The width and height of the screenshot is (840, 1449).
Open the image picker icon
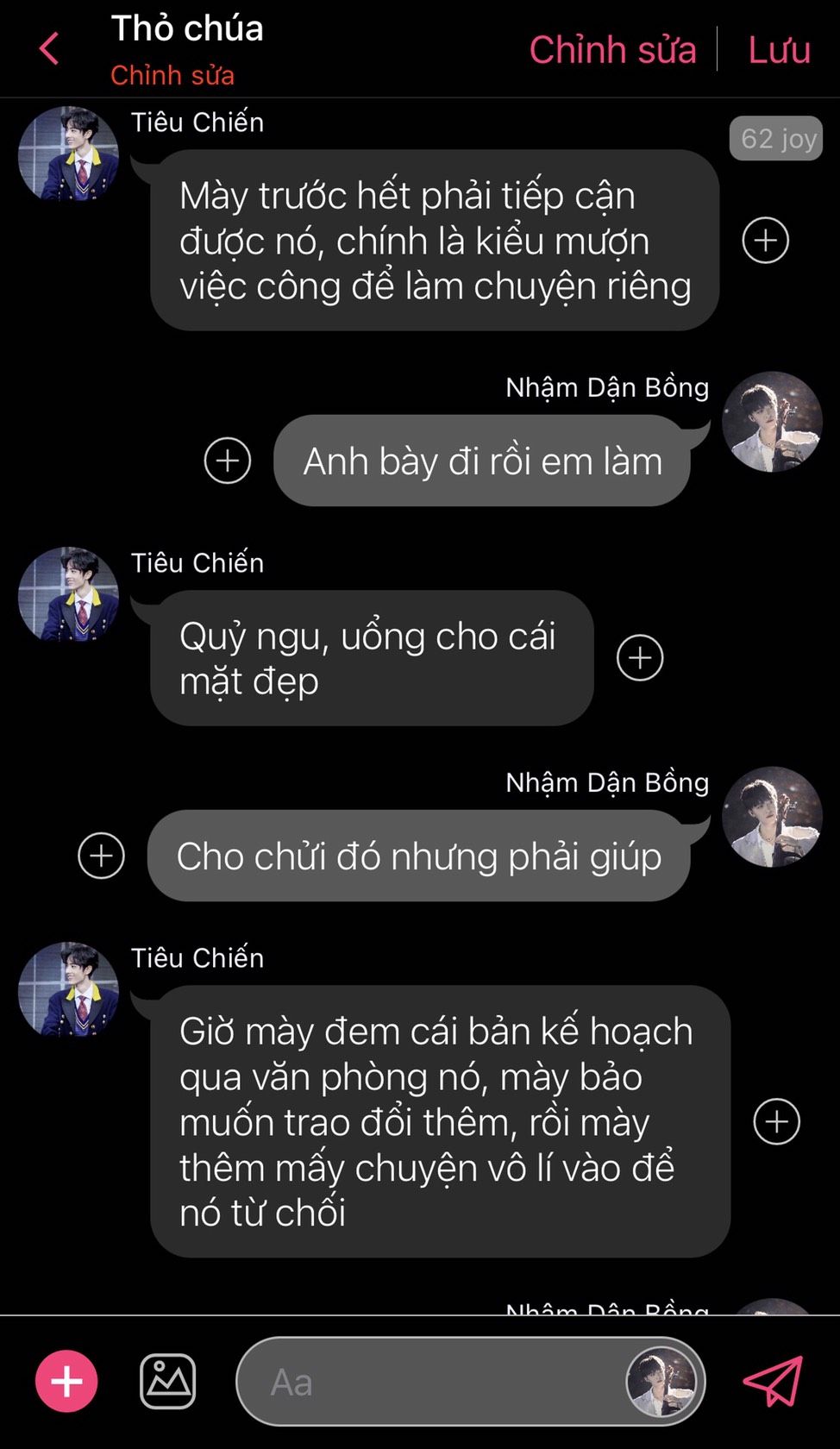click(168, 1381)
